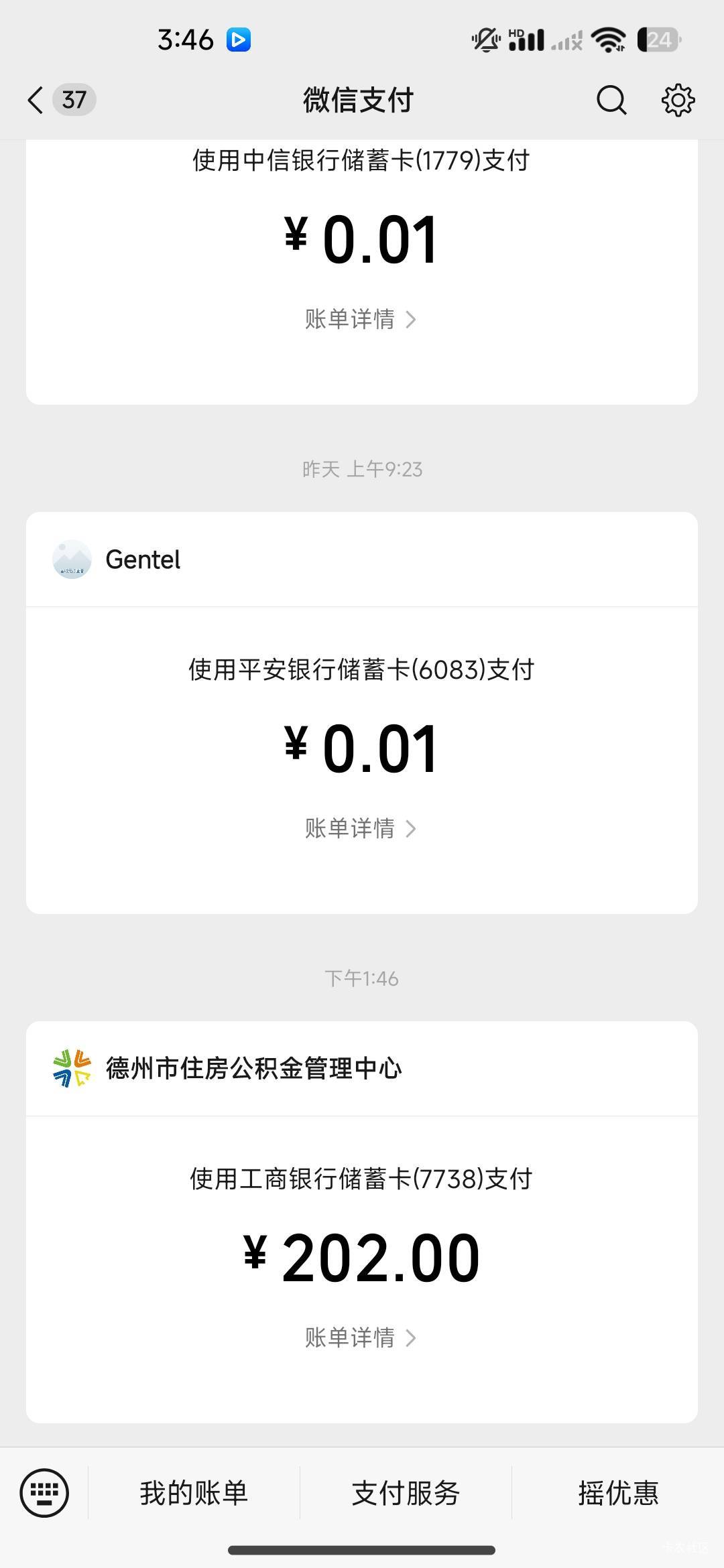This screenshot has height=1568, width=724.
Task: View 账单详情 for the Gentel payment
Action: (x=361, y=828)
